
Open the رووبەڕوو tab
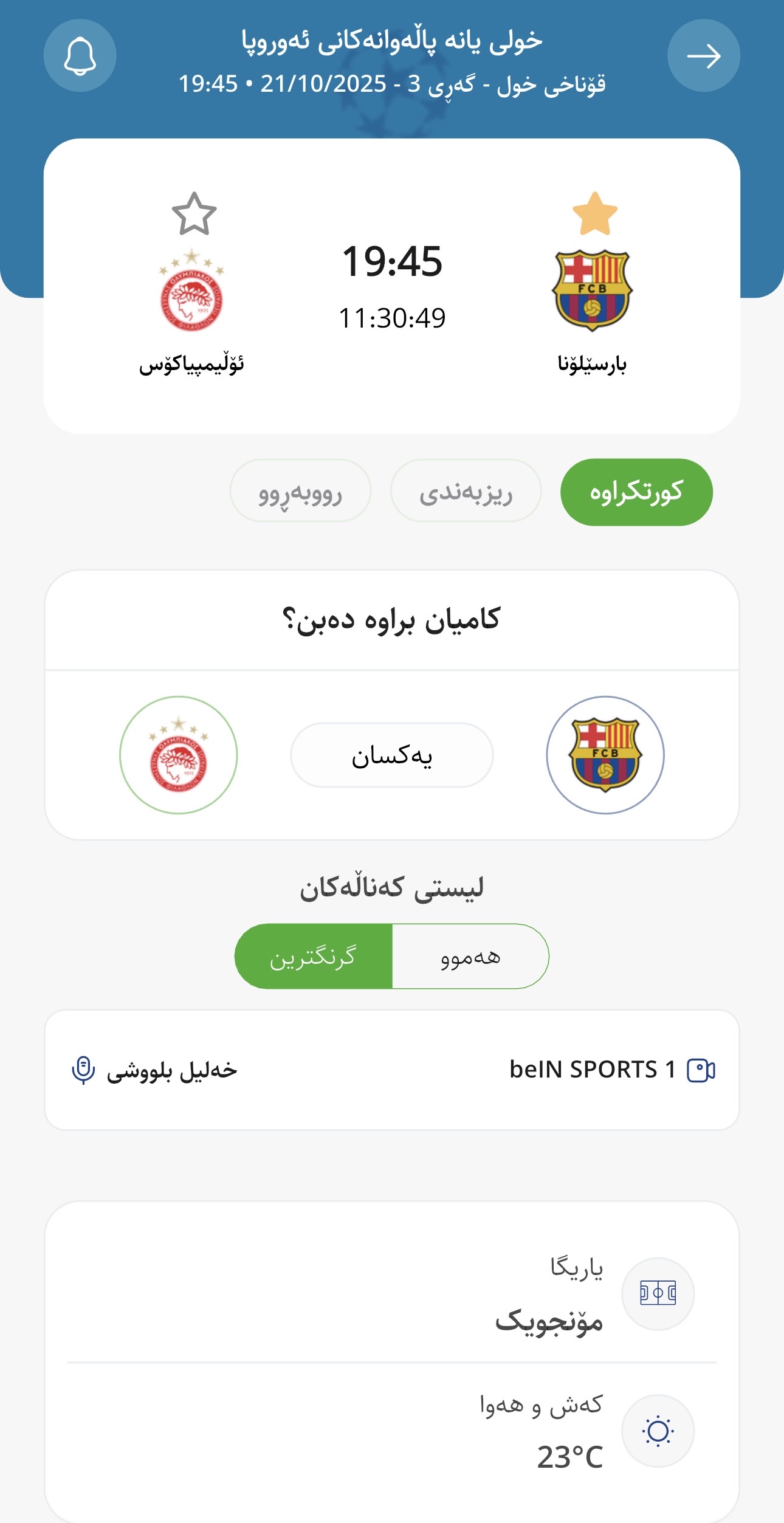[x=300, y=492]
